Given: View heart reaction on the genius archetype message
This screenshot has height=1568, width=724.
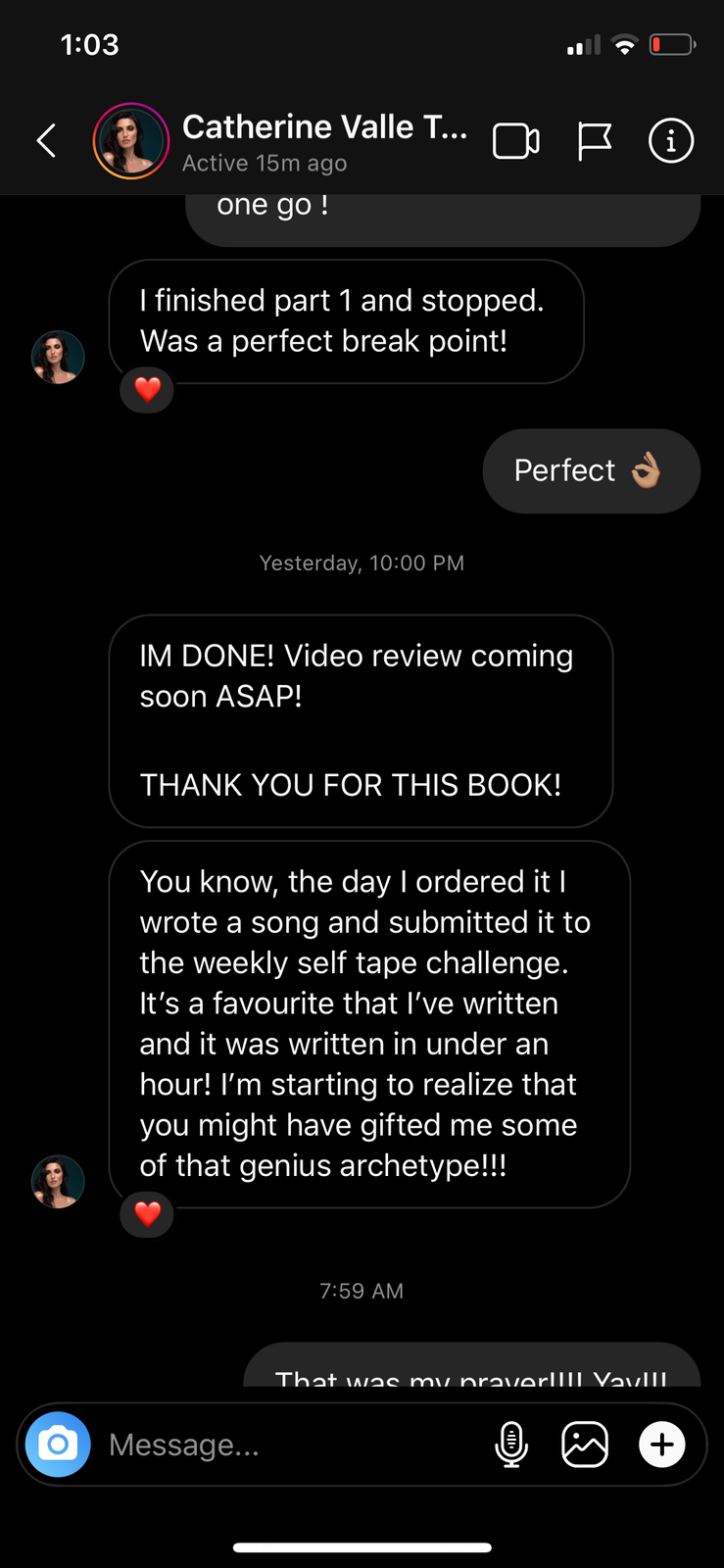Looking at the screenshot, I should [x=147, y=1214].
